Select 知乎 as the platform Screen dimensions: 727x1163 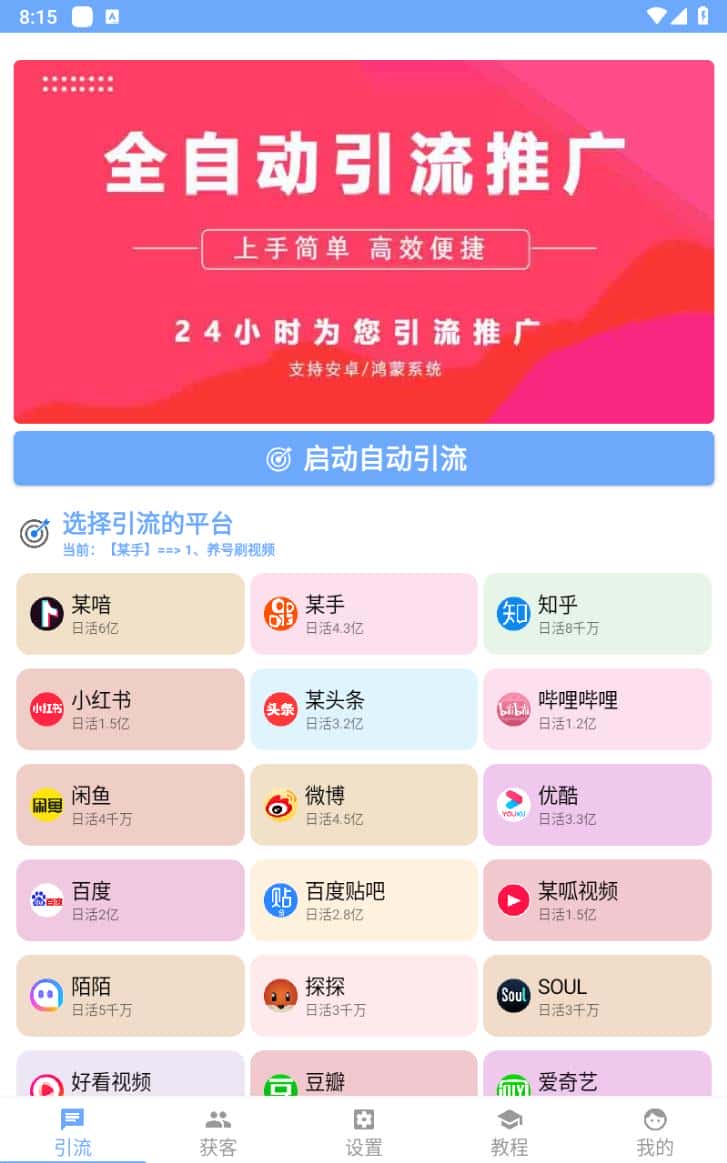pyautogui.click(x=597, y=614)
